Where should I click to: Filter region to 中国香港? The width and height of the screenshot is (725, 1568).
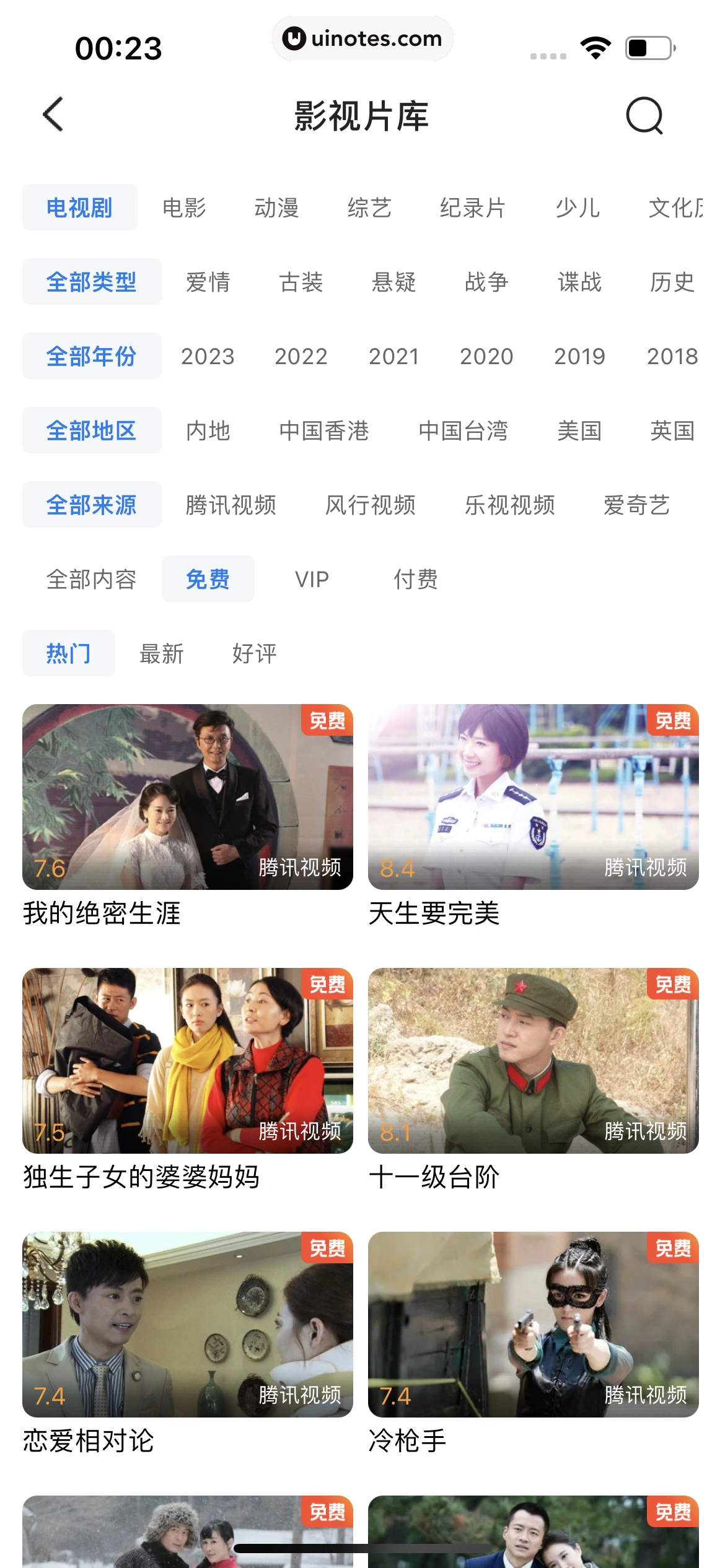click(x=324, y=431)
